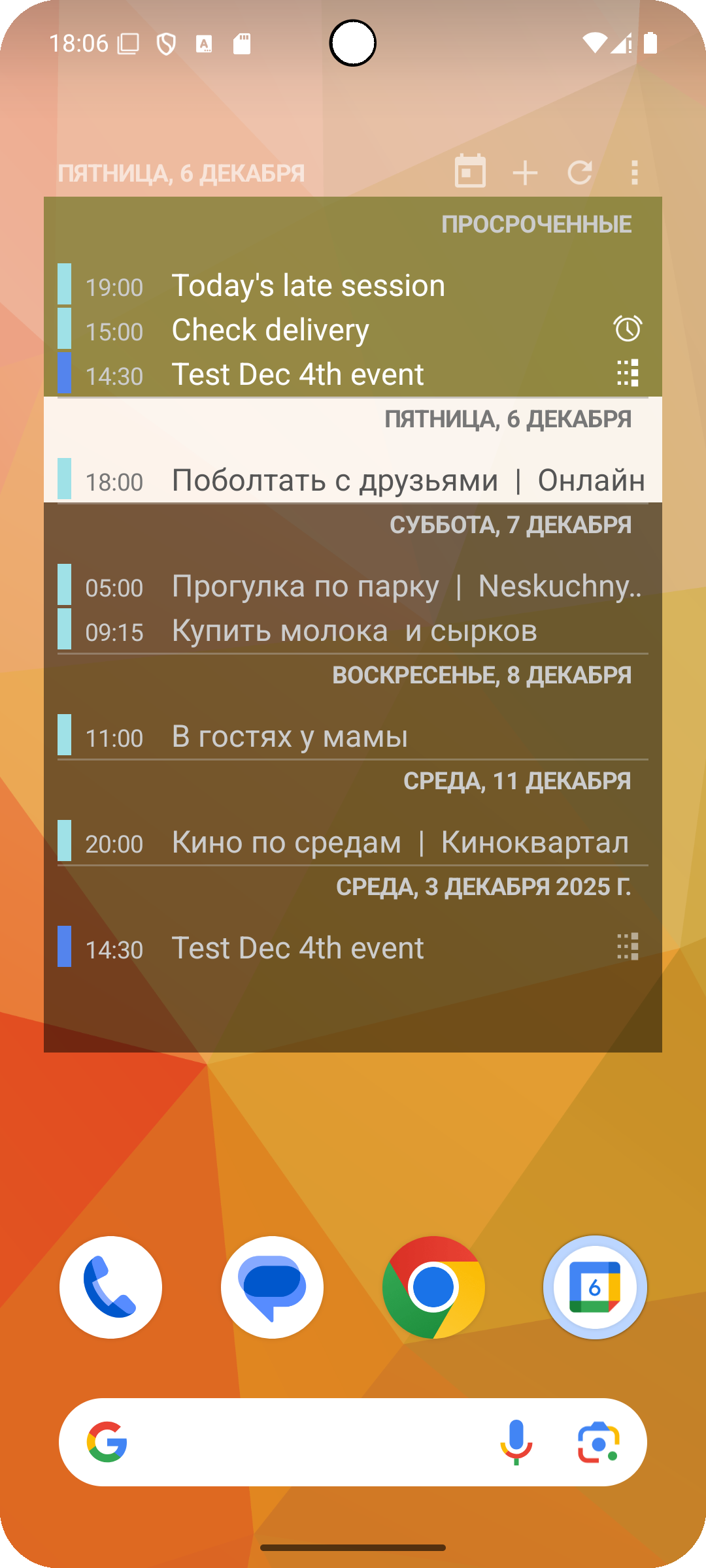Launch the Messages app
The width and height of the screenshot is (706, 1568).
coord(272,1287)
